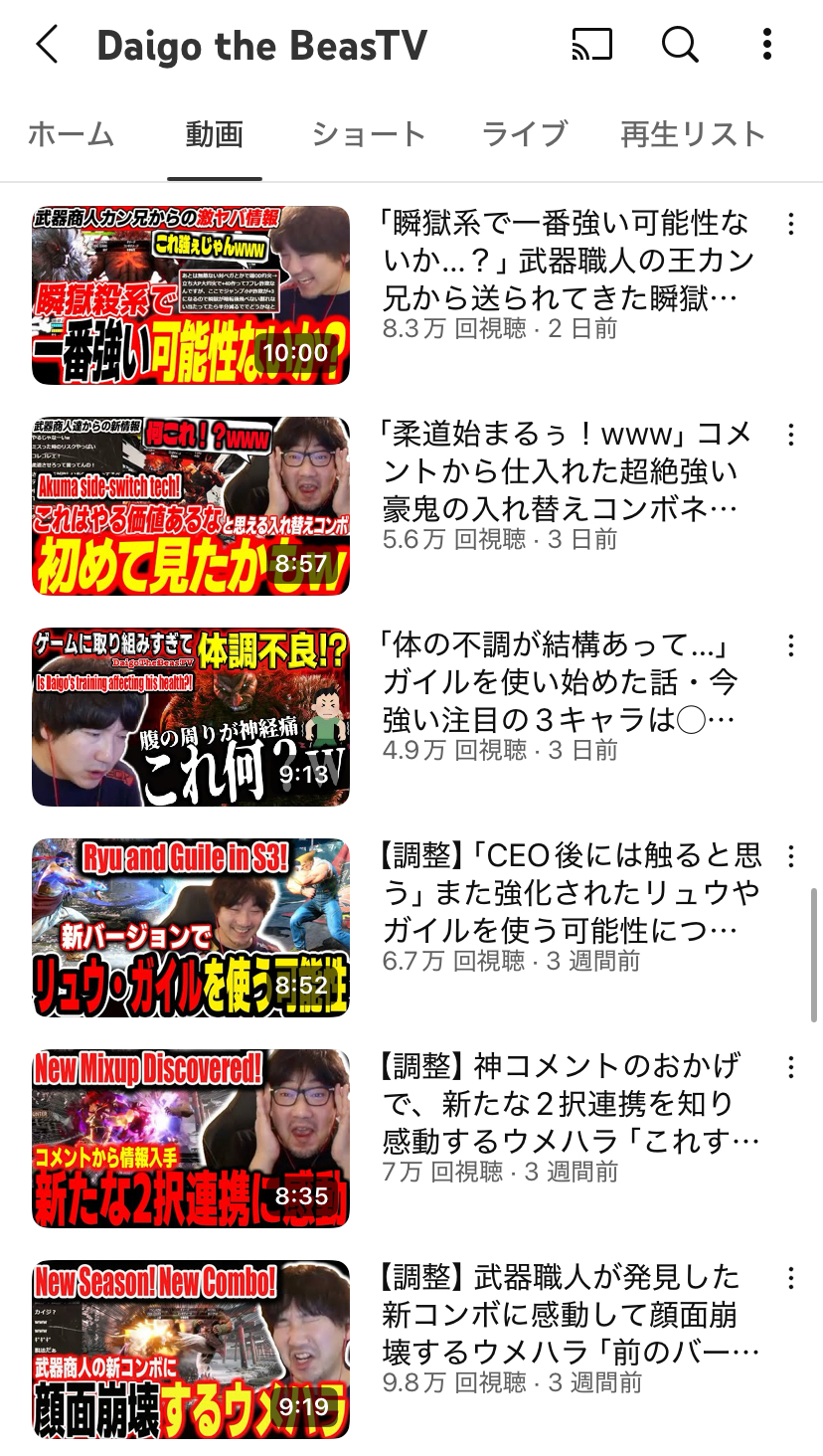Go back from Daigo the BeasTV channel
This screenshot has width=823, height=1456.
click(x=47, y=45)
